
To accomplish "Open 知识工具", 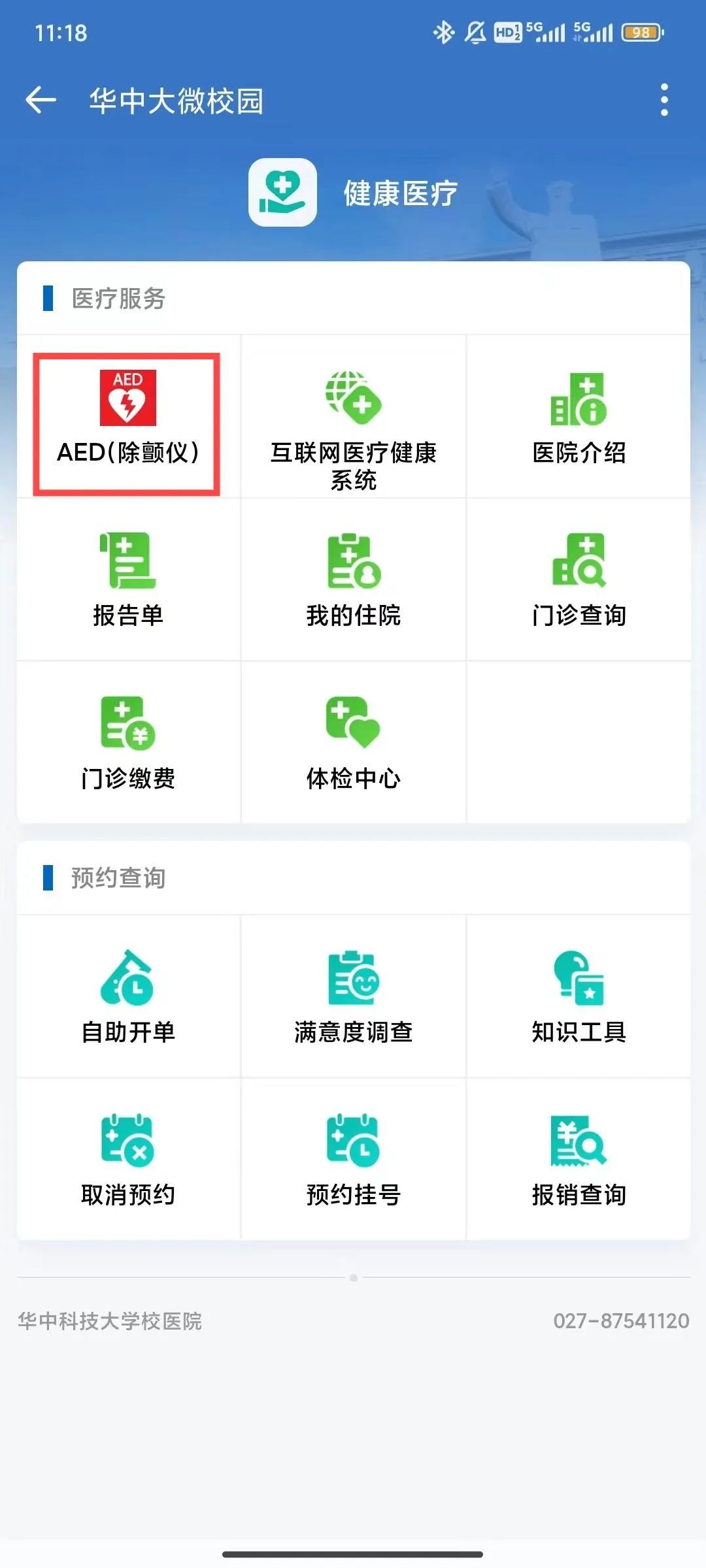I will [579, 996].
